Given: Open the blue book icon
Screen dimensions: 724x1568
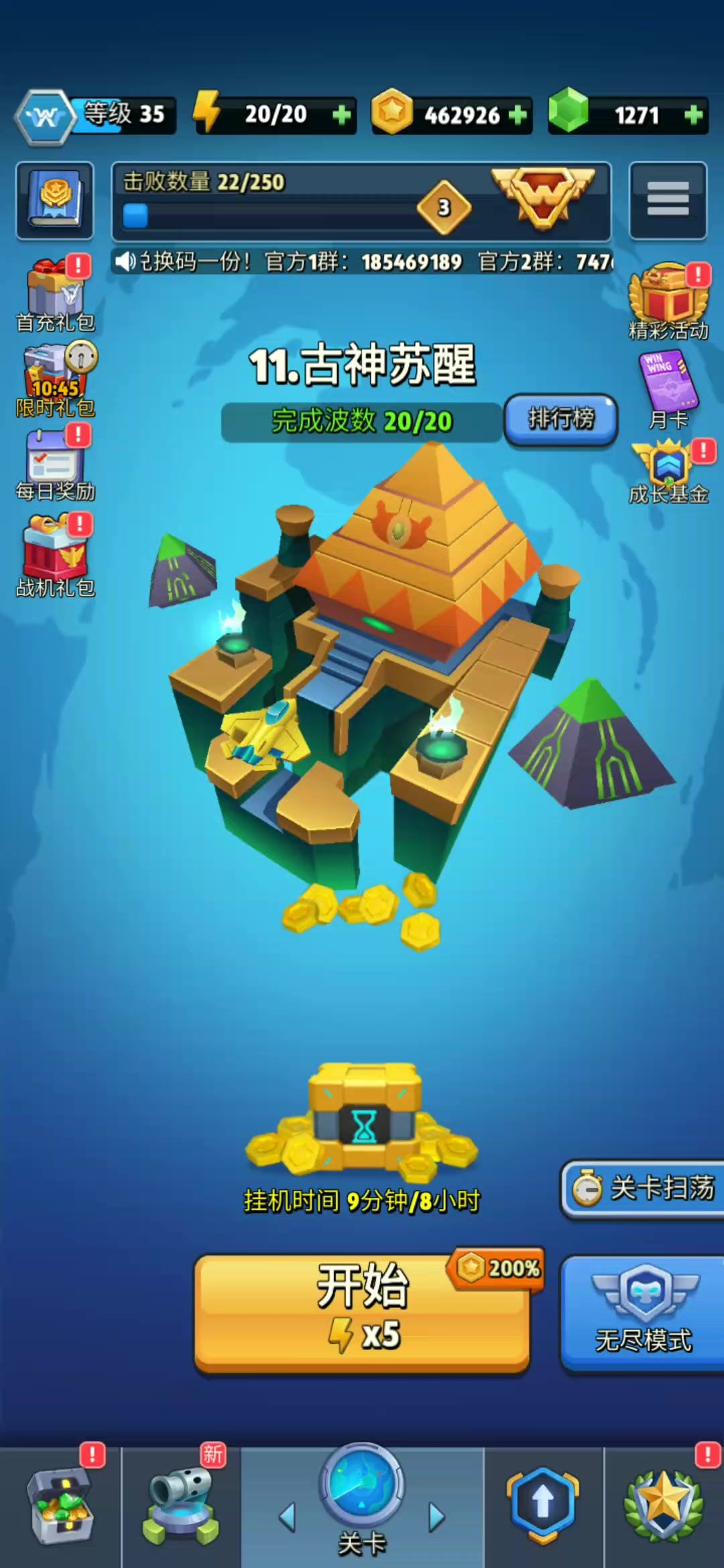Looking at the screenshot, I should pos(55,200).
